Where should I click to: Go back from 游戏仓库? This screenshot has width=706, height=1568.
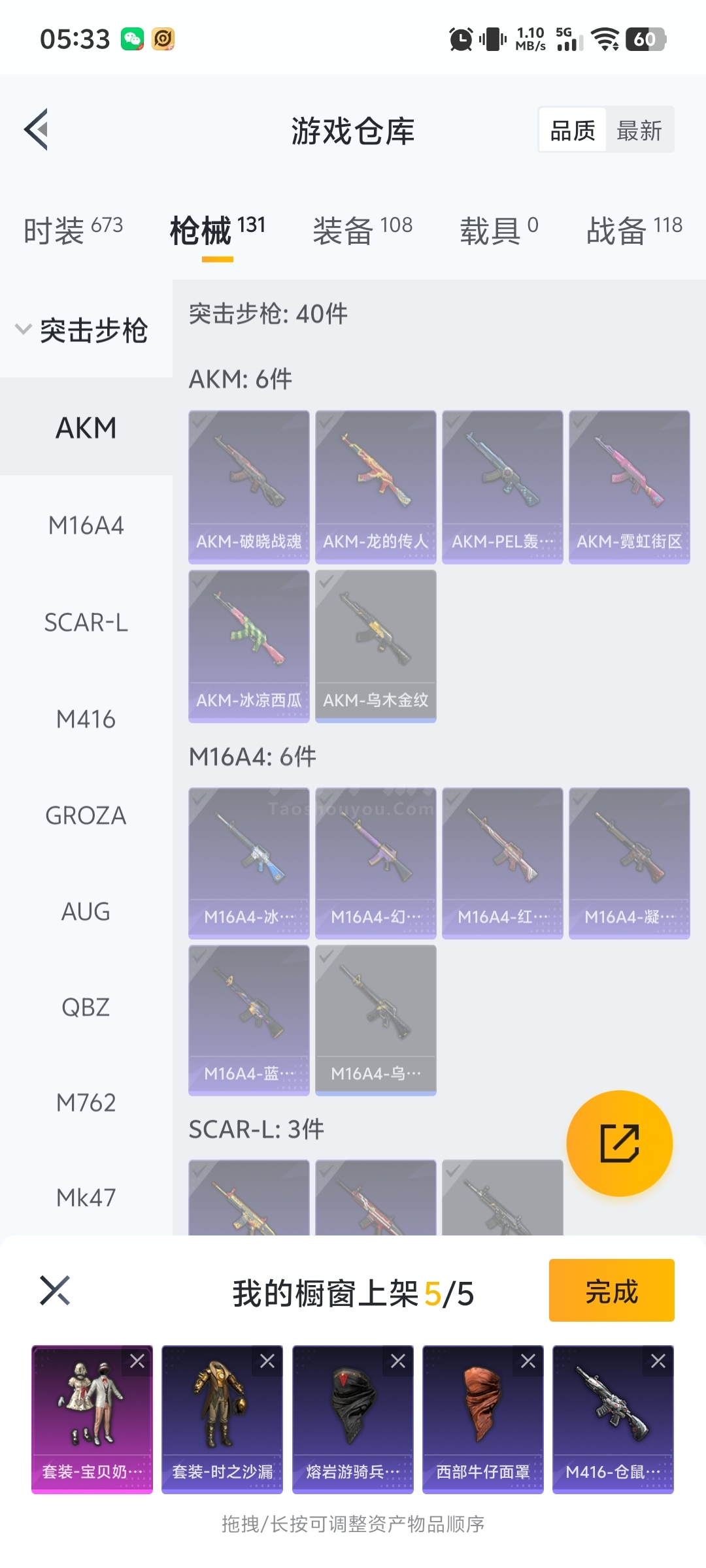click(37, 129)
